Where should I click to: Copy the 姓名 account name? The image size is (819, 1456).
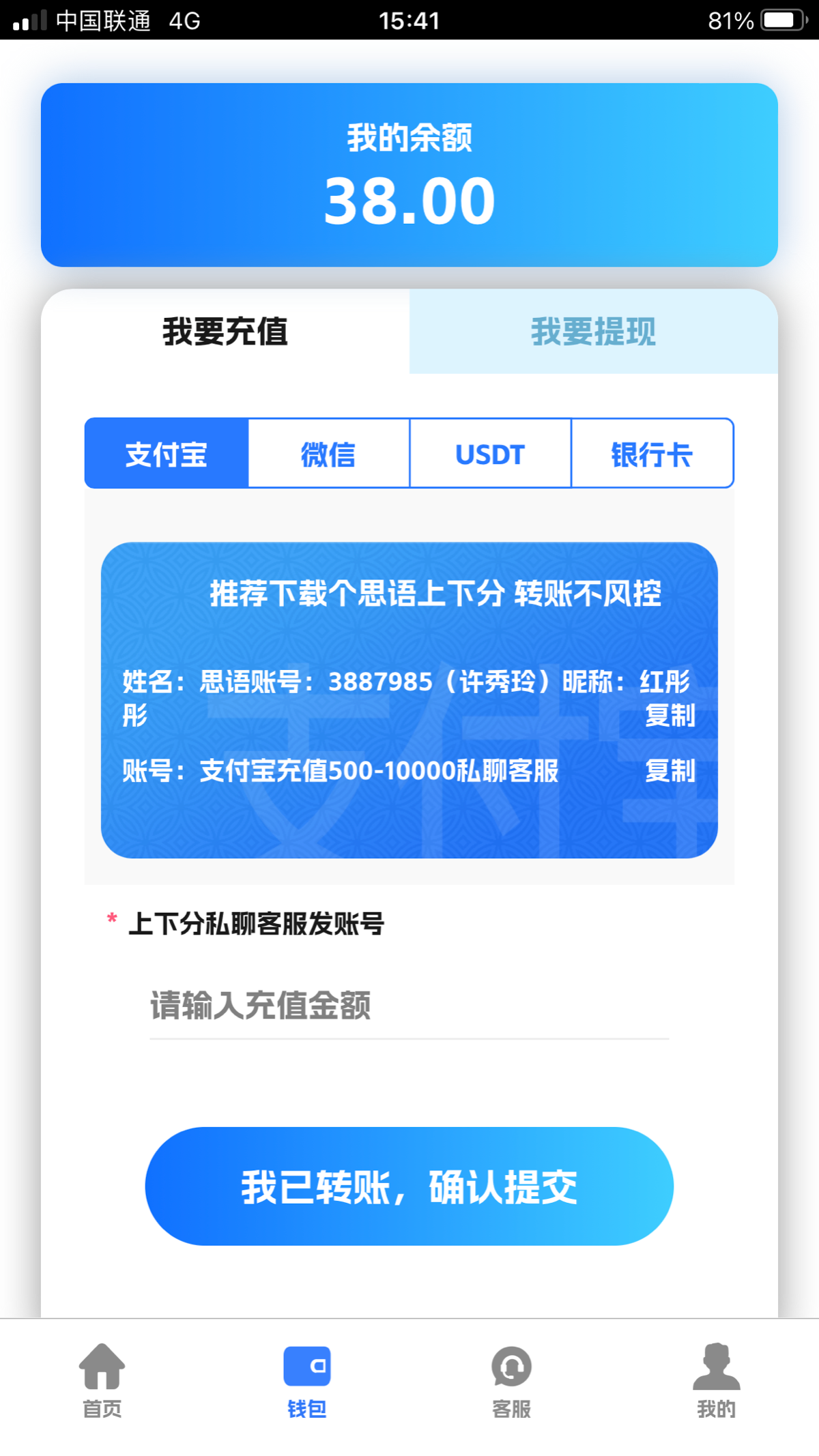[x=670, y=715]
